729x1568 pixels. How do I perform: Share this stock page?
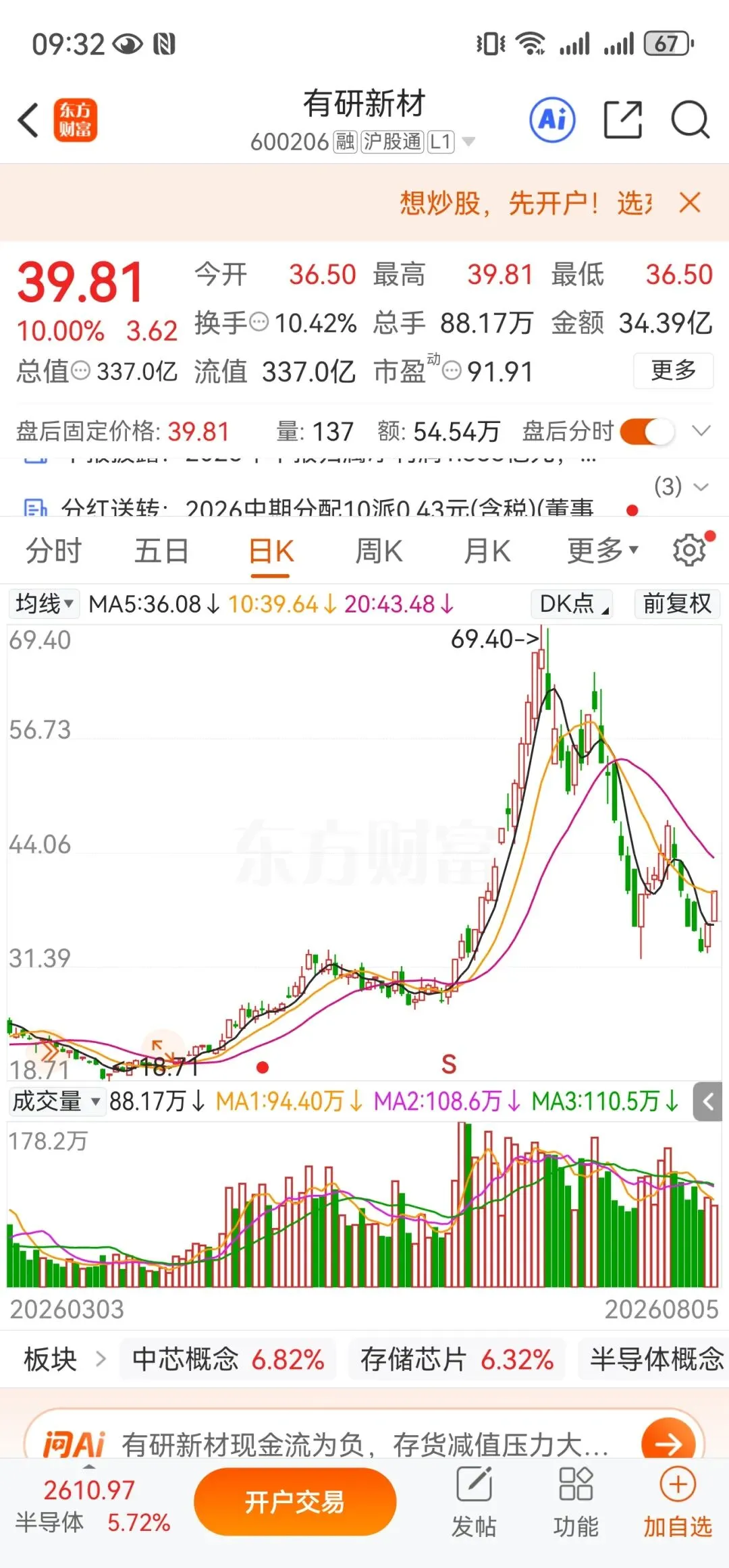(622, 120)
